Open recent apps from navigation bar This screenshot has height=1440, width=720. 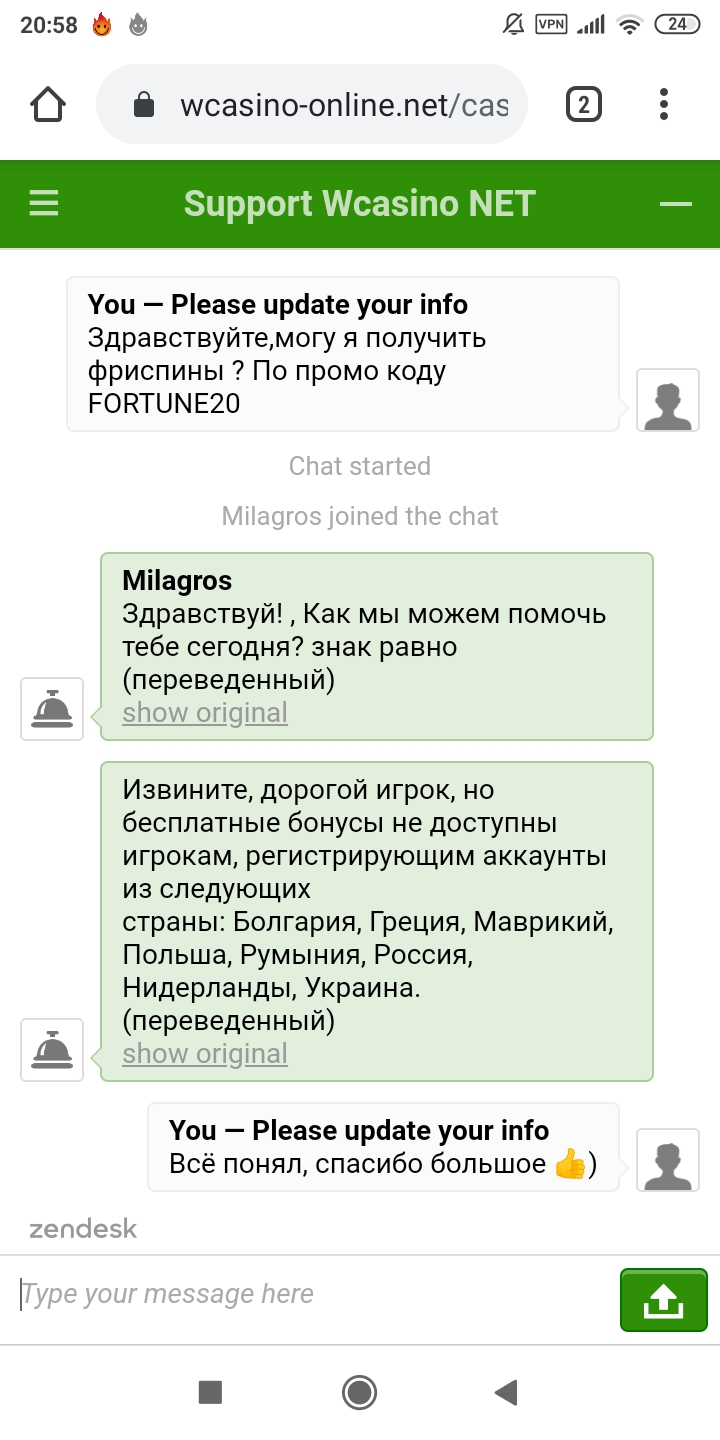(x=210, y=1392)
